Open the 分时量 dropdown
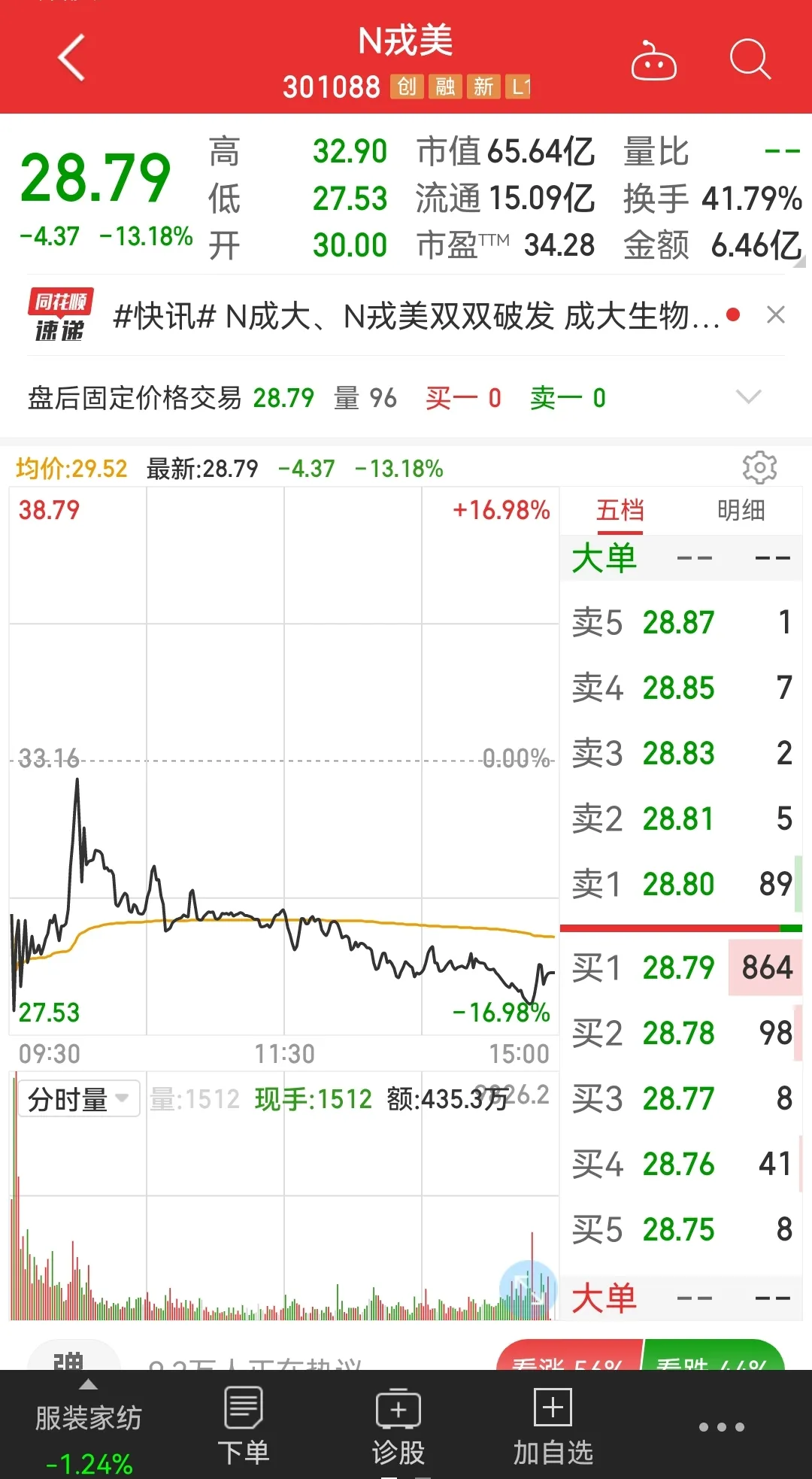Image resolution: width=812 pixels, height=1479 pixels. click(79, 1099)
